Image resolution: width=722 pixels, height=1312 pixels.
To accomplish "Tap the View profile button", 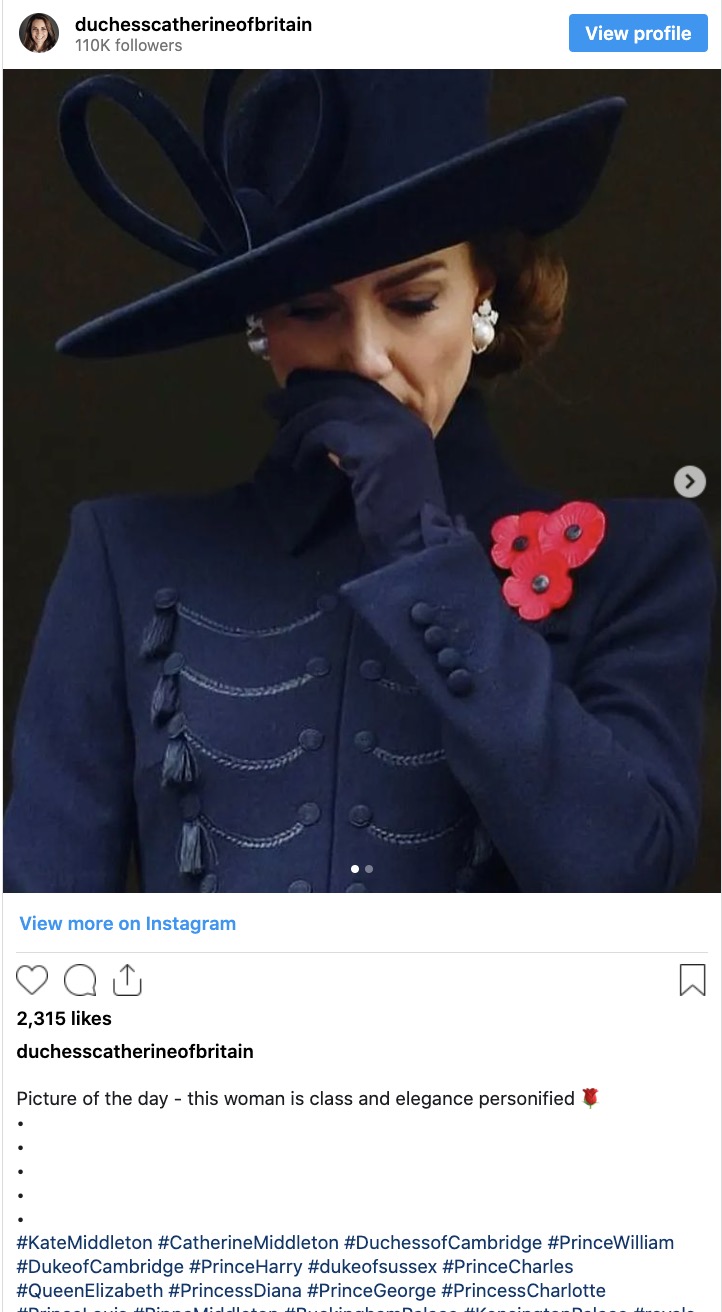I will (638, 33).
